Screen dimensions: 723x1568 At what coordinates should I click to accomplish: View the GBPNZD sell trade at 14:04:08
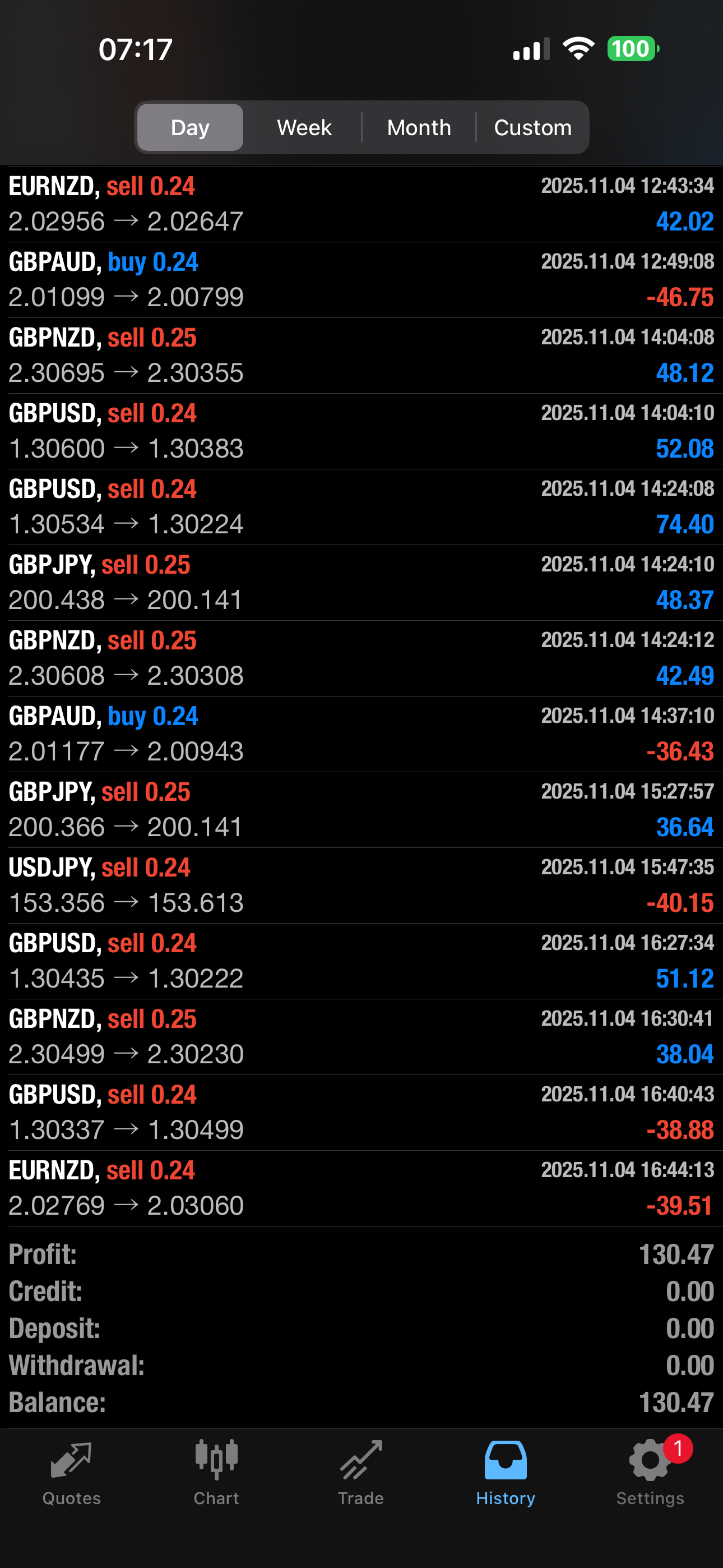click(x=361, y=356)
